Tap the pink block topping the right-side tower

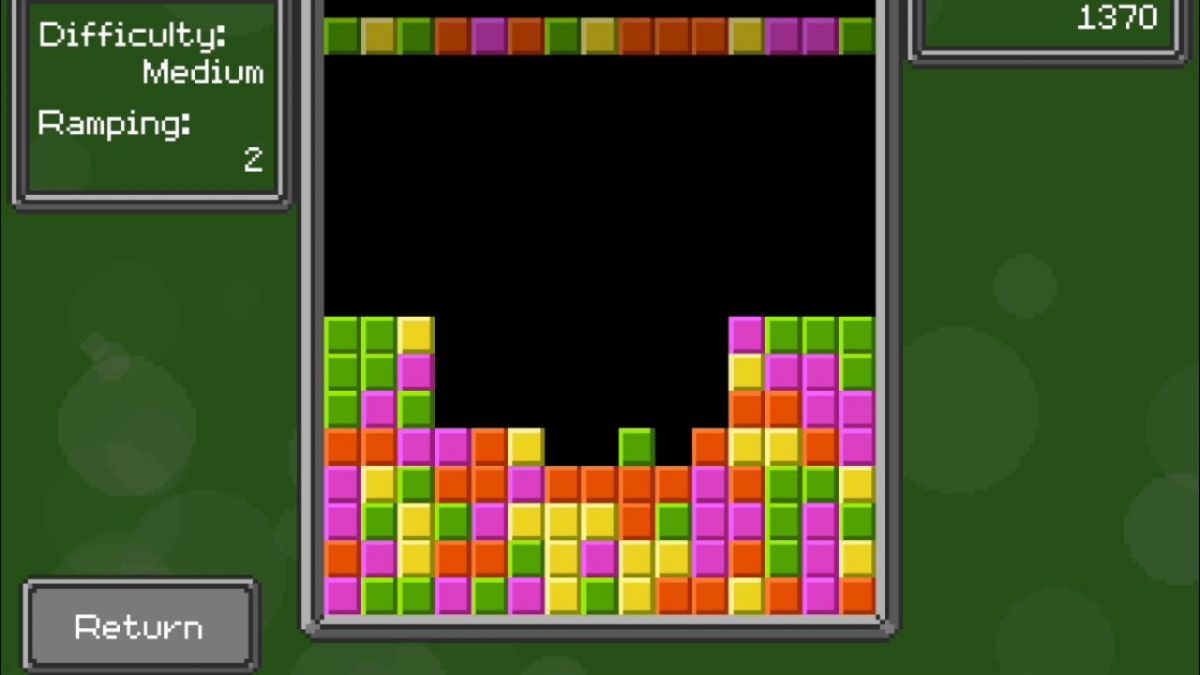746,335
